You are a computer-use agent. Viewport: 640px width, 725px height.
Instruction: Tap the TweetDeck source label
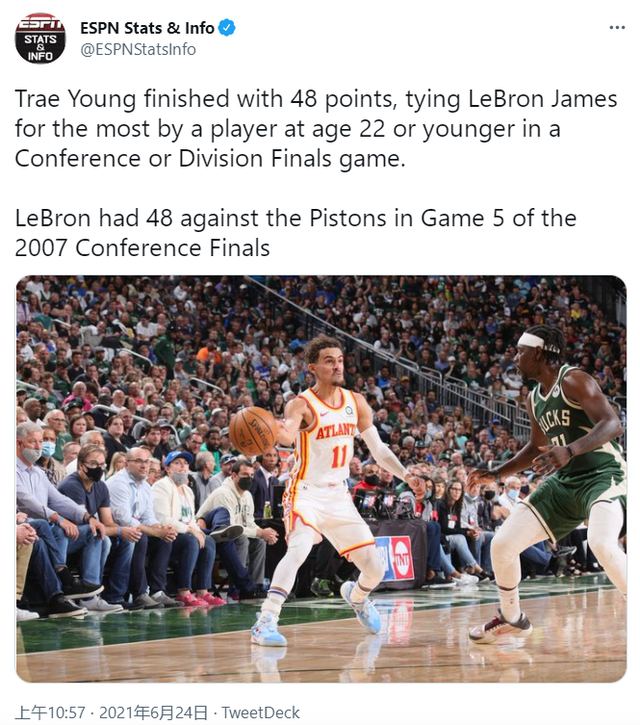(260, 712)
